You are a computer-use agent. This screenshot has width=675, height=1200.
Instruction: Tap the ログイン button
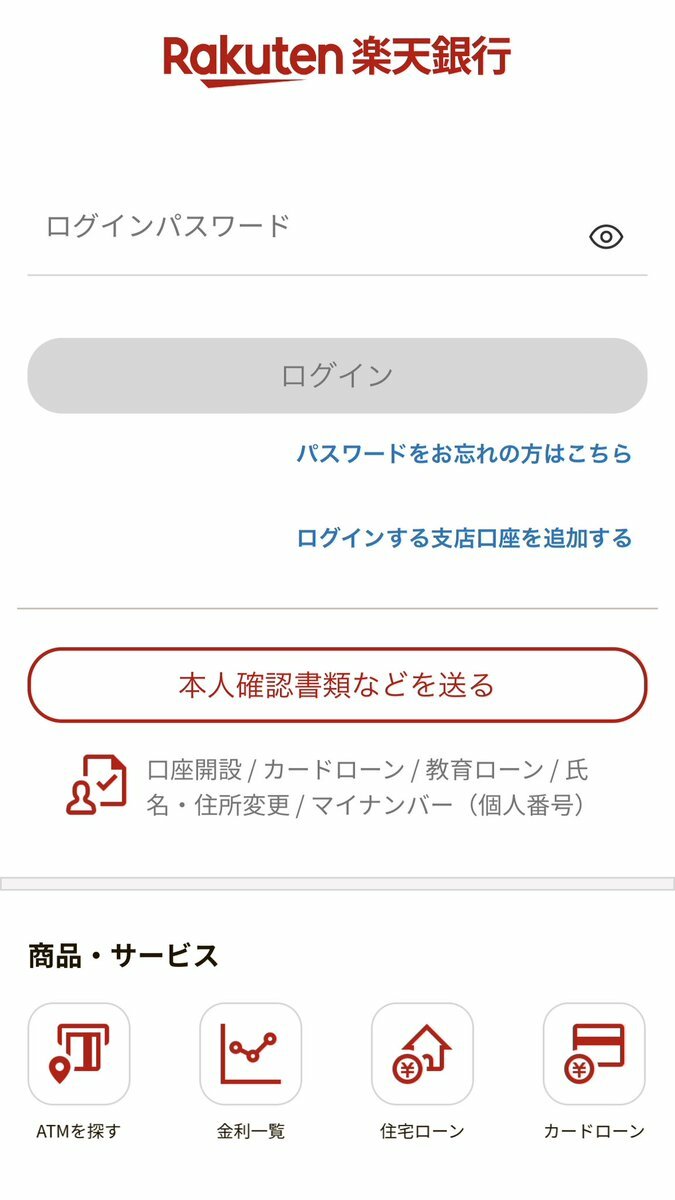pyautogui.click(x=337, y=376)
